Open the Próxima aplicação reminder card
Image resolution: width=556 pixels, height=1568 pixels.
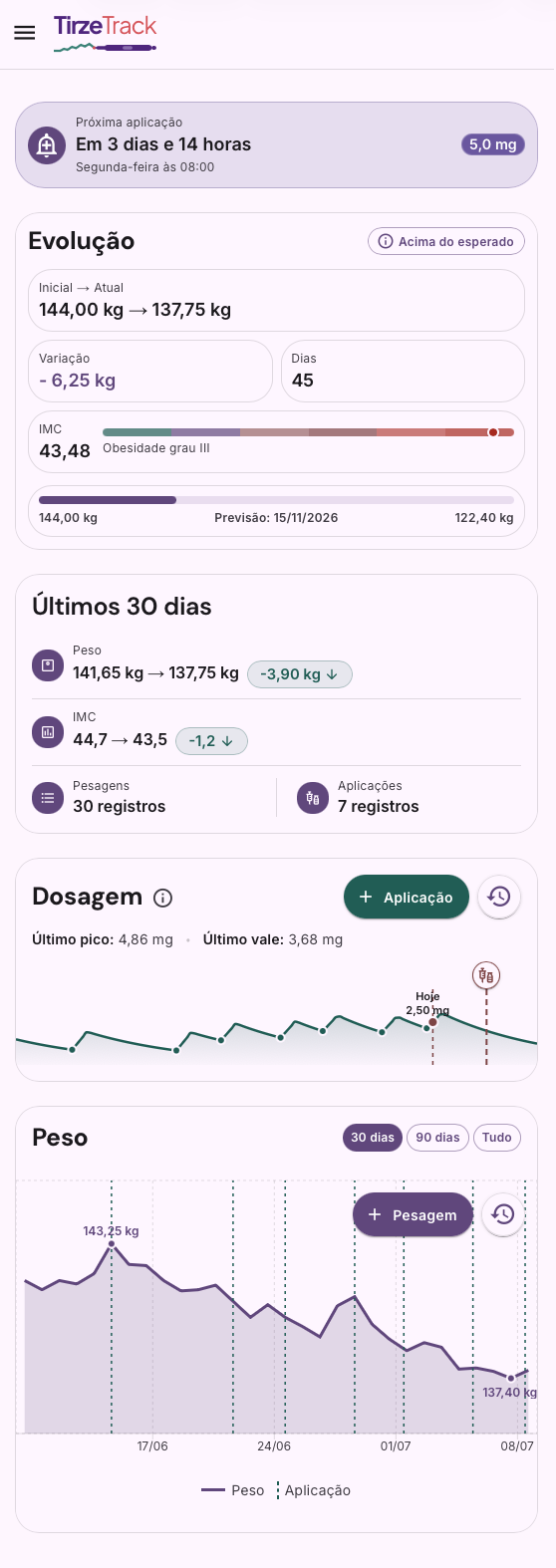[x=276, y=144]
